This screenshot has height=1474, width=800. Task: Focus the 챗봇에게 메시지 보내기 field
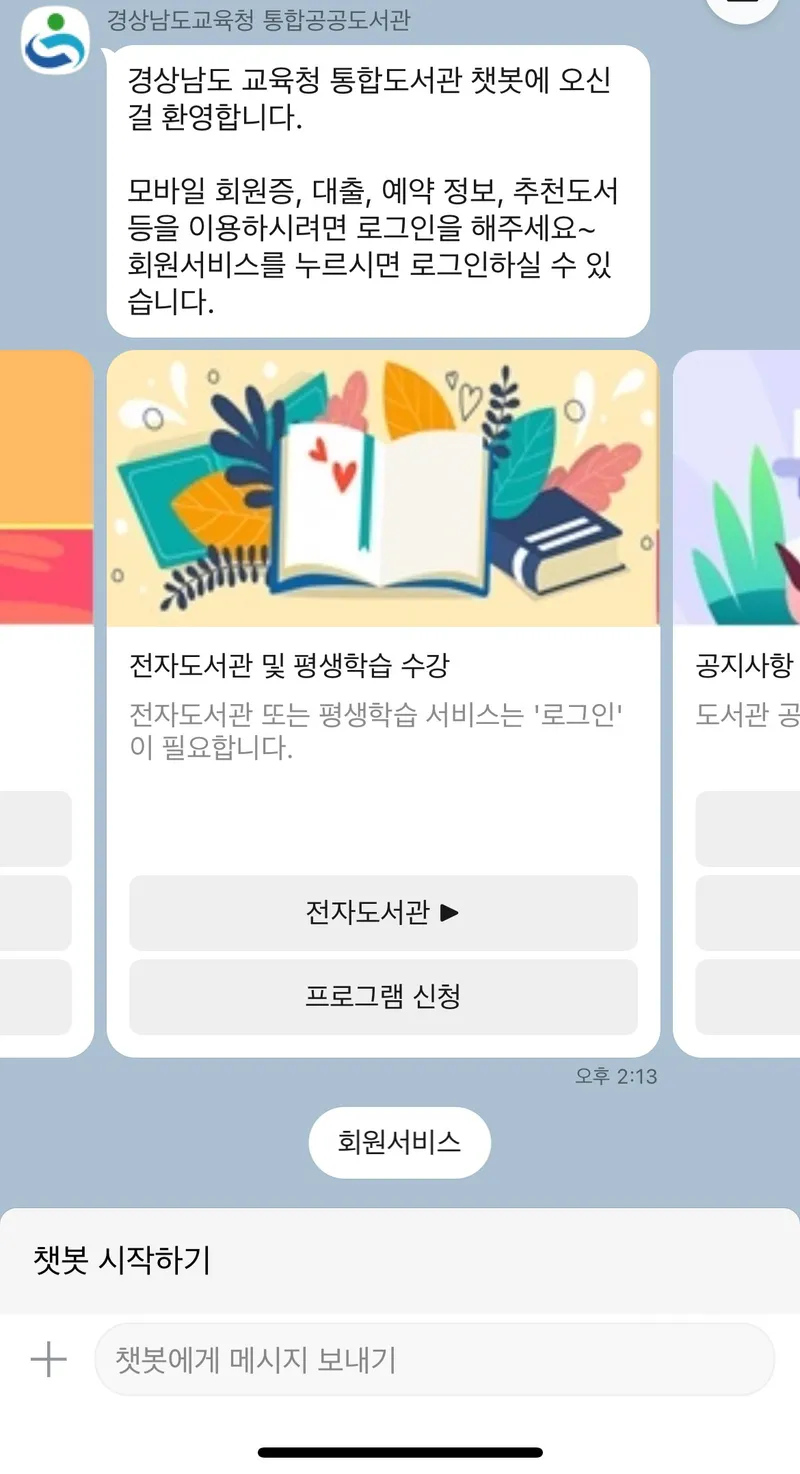coord(434,1359)
